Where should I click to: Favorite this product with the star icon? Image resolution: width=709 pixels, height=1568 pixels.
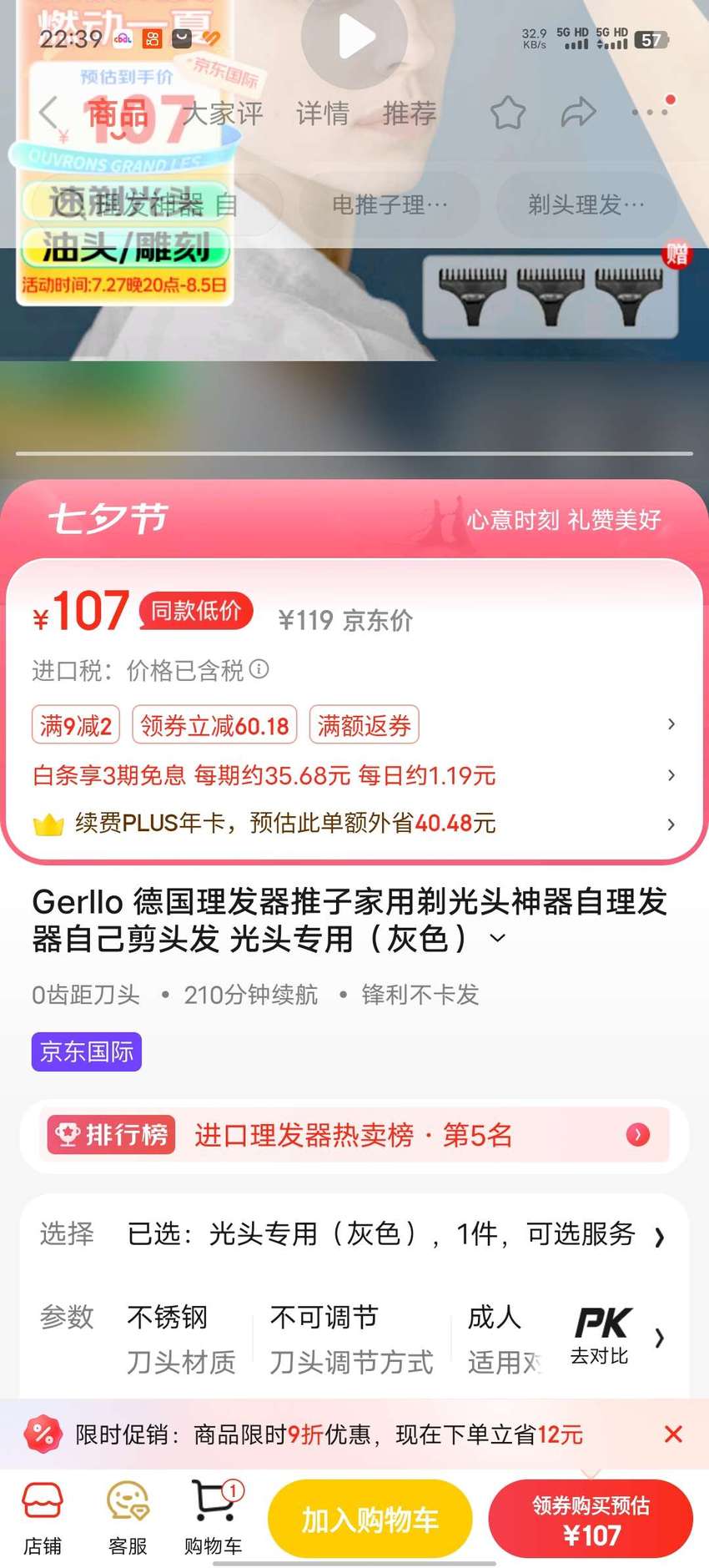point(507,113)
